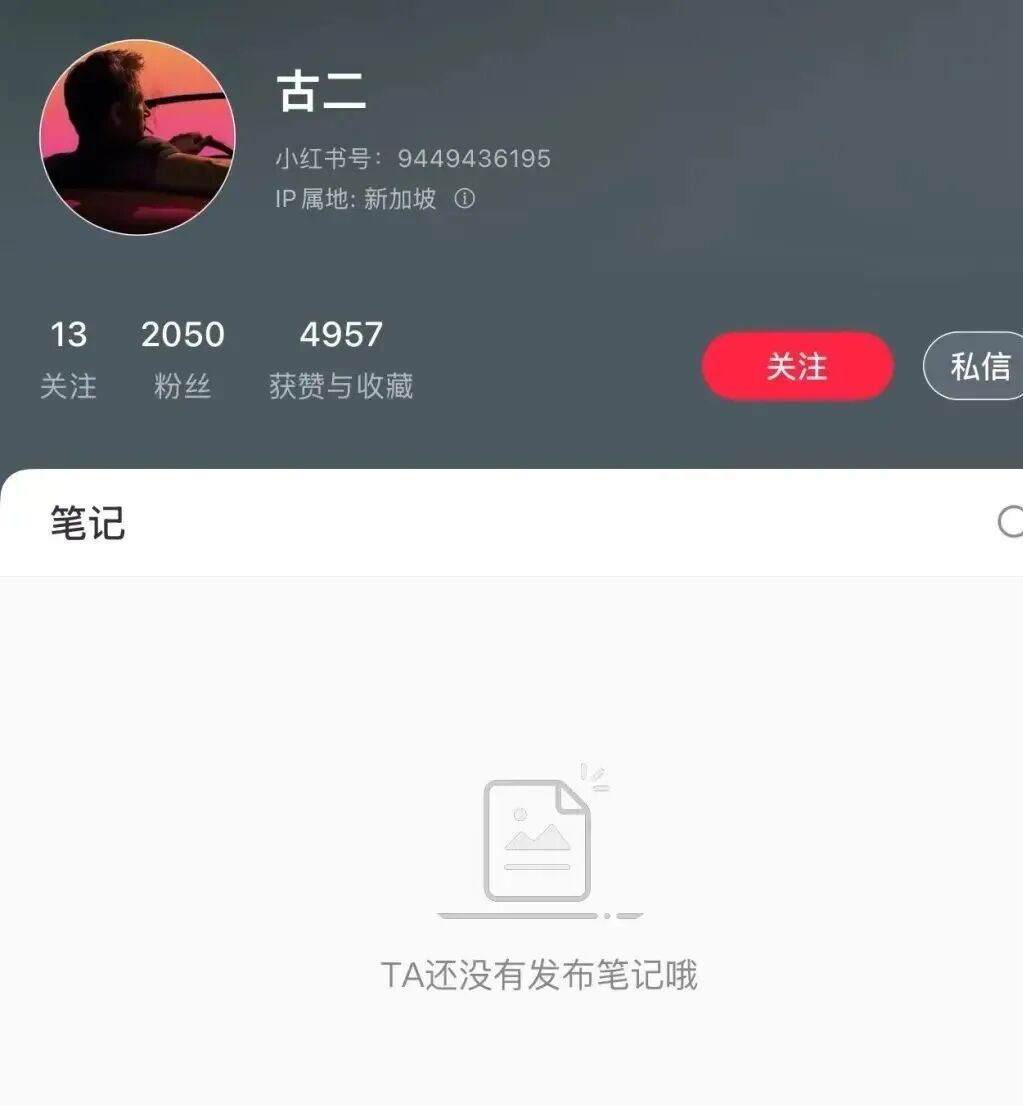This screenshot has width=1023, height=1106.
Task: Open the profile avatar of 古二
Action: click(137, 137)
